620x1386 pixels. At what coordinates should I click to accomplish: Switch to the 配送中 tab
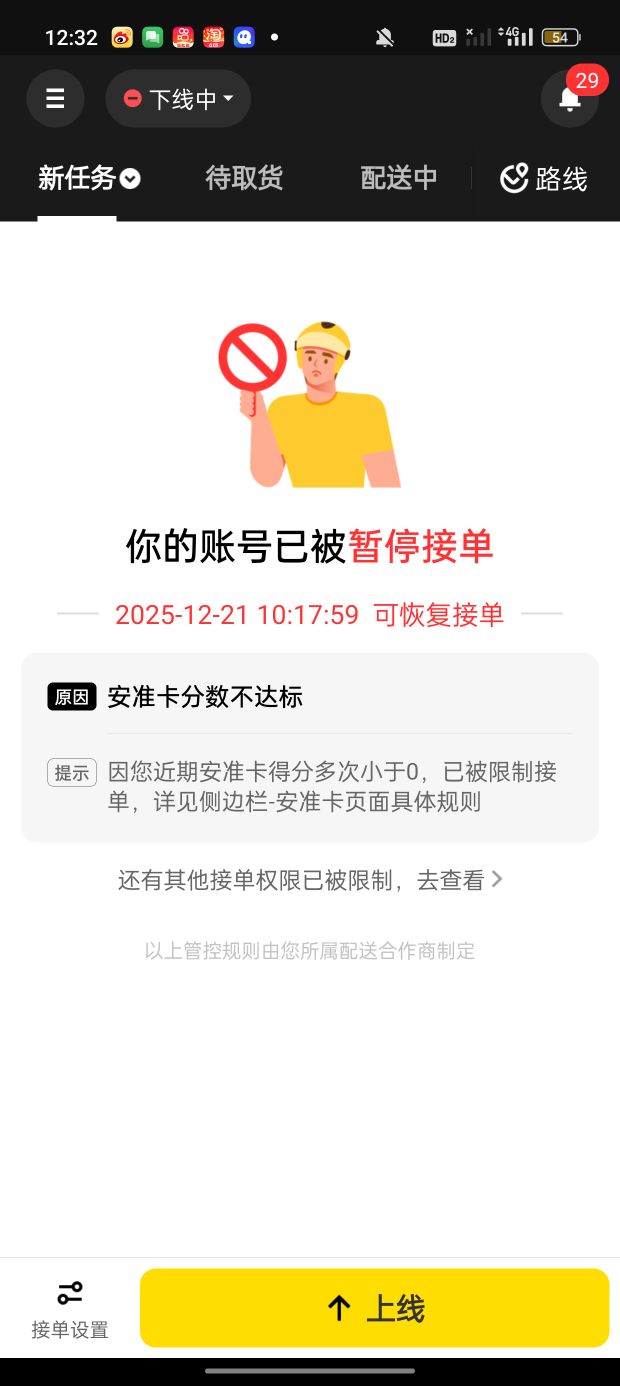399,179
